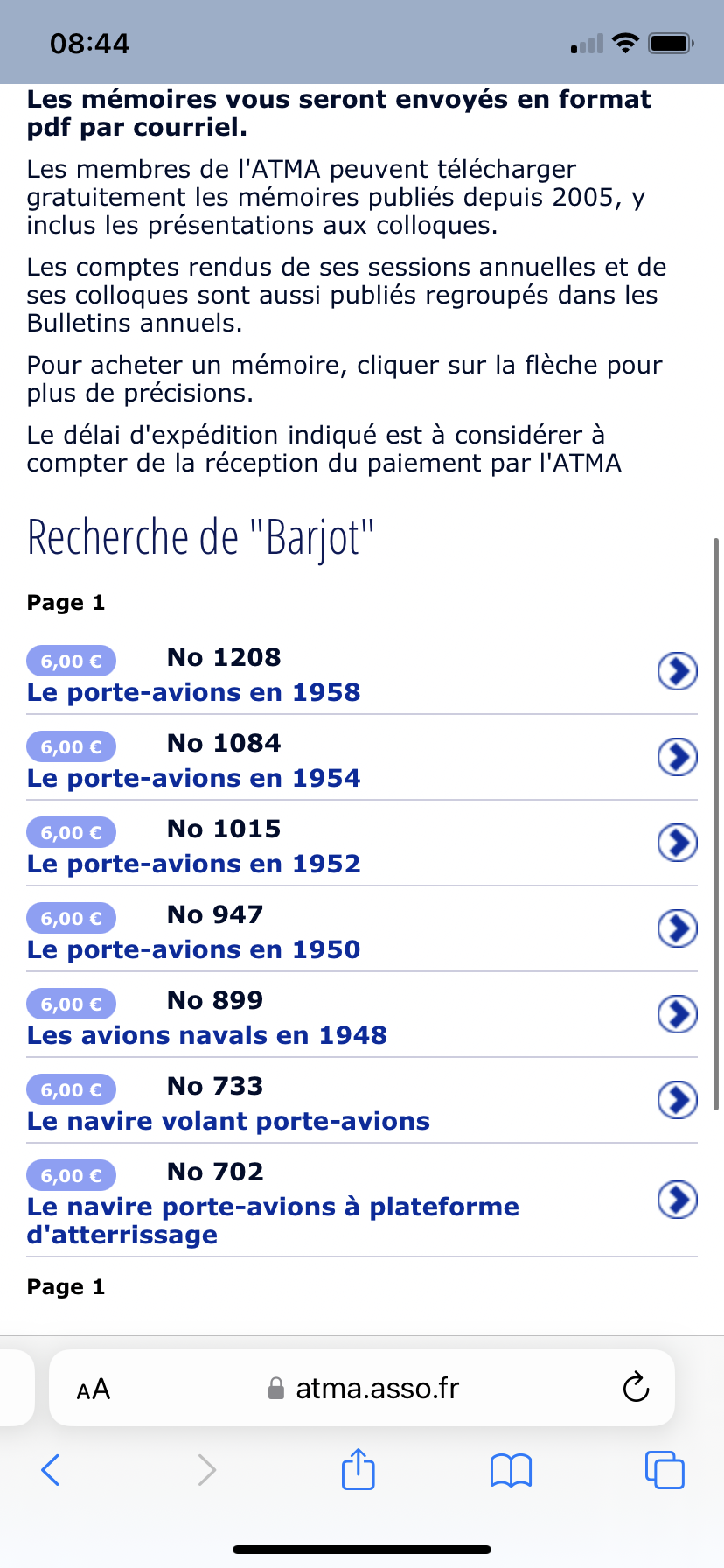Open "Les avions navals en 1948" link

(206, 1035)
